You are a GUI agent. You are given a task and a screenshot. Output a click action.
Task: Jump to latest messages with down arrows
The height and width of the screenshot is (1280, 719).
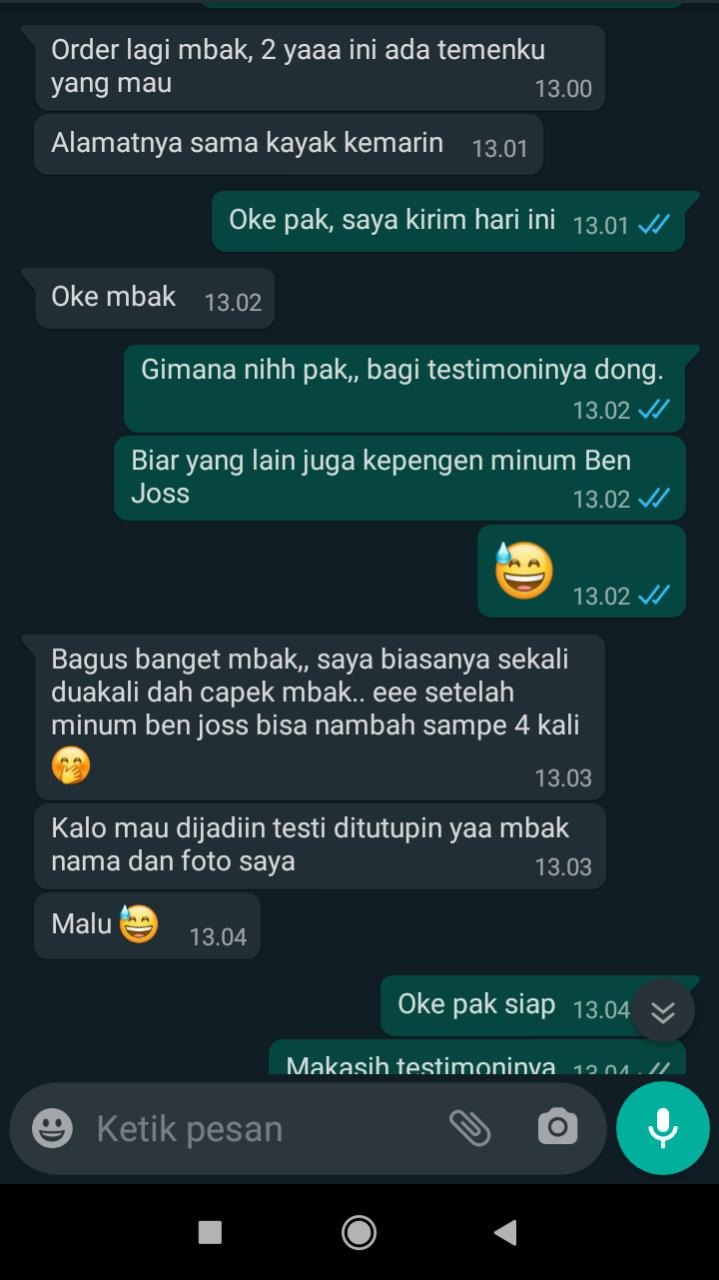662,1011
